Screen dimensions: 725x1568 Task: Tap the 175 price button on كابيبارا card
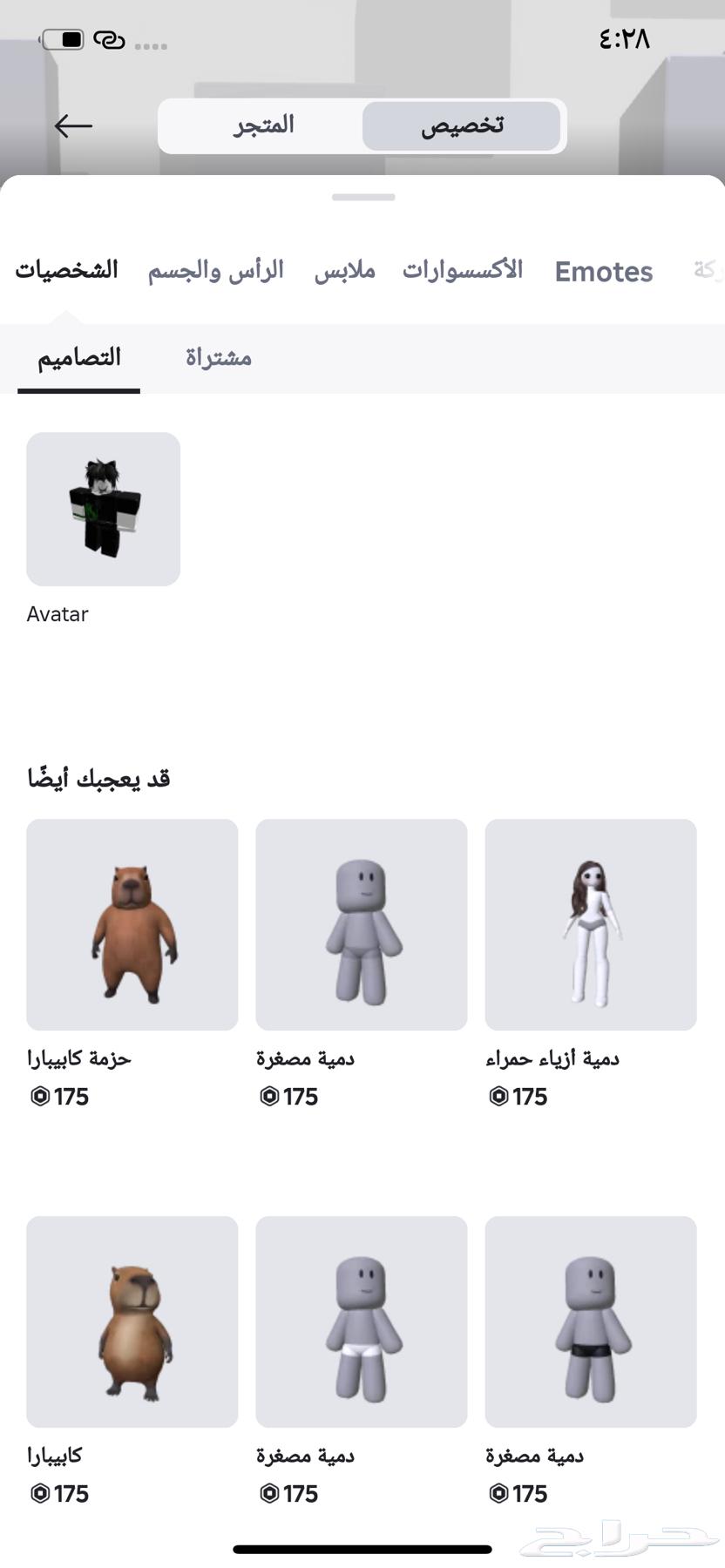58,1493
